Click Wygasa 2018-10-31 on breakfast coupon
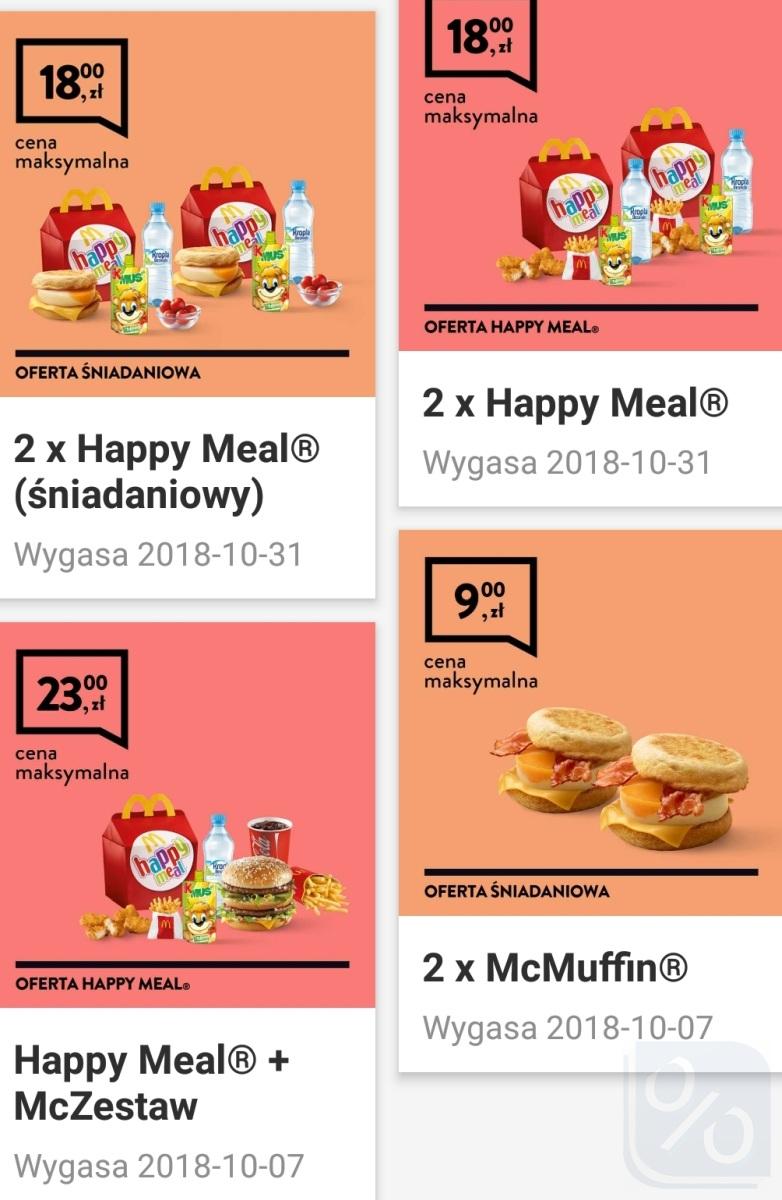782x1200 pixels. pyautogui.click(x=160, y=552)
